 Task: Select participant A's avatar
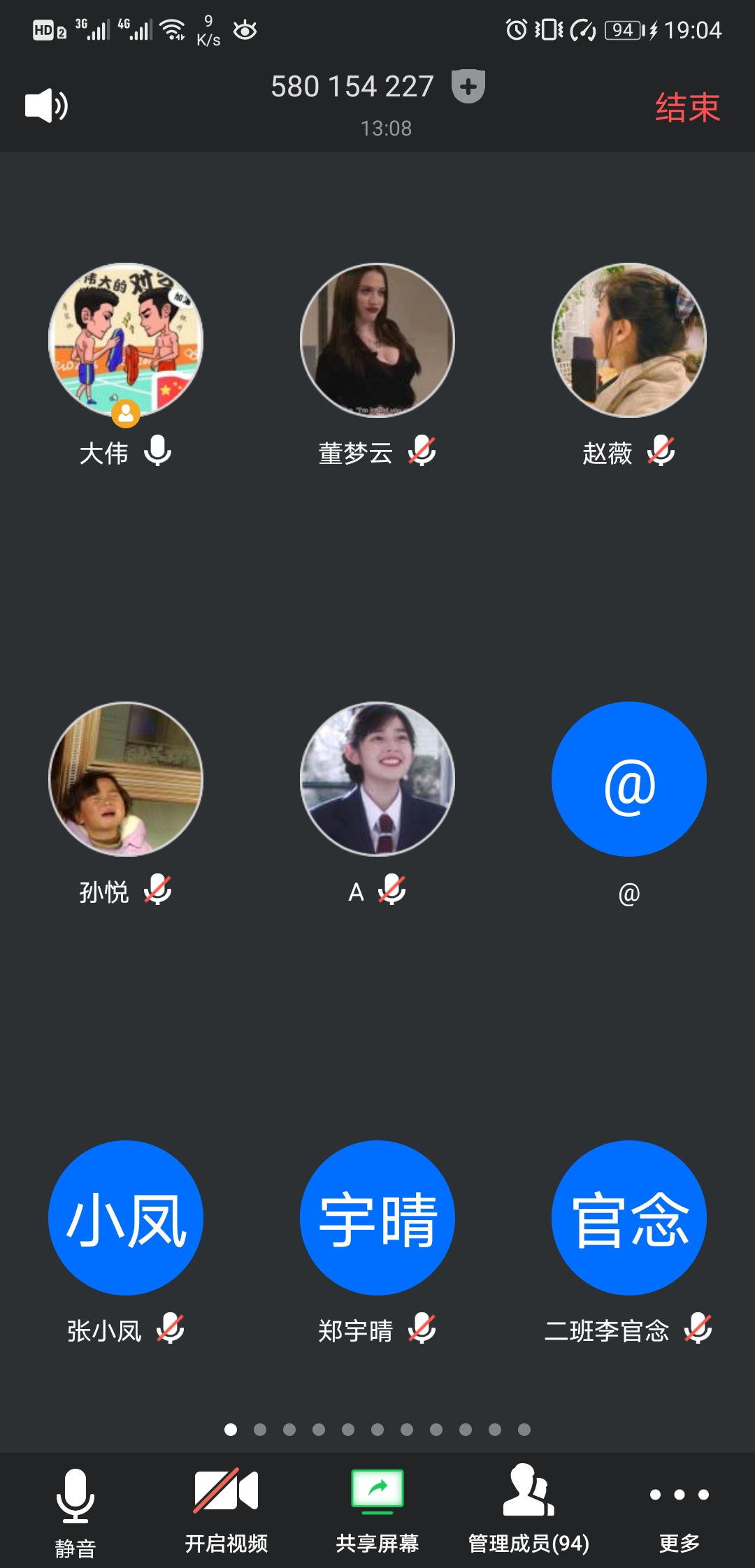point(377,779)
